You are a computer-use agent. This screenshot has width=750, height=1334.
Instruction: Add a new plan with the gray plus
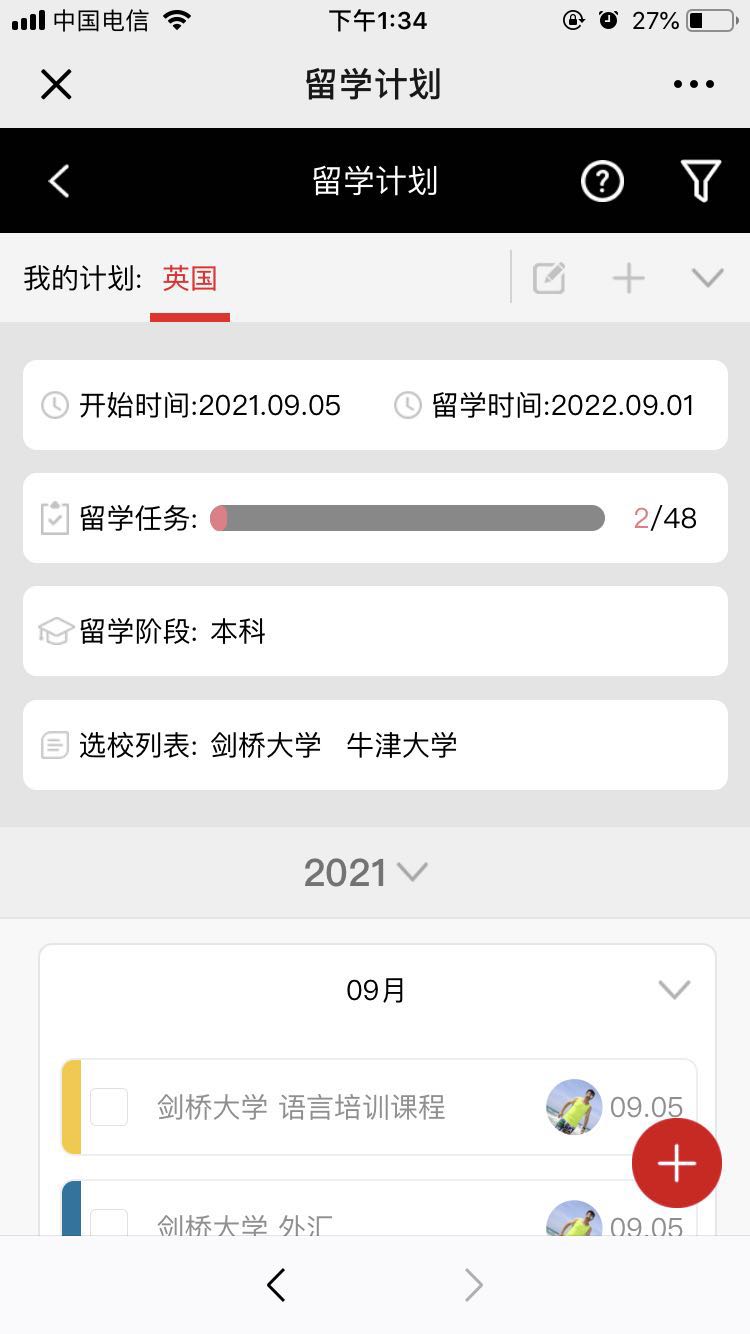[x=629, y=278]
